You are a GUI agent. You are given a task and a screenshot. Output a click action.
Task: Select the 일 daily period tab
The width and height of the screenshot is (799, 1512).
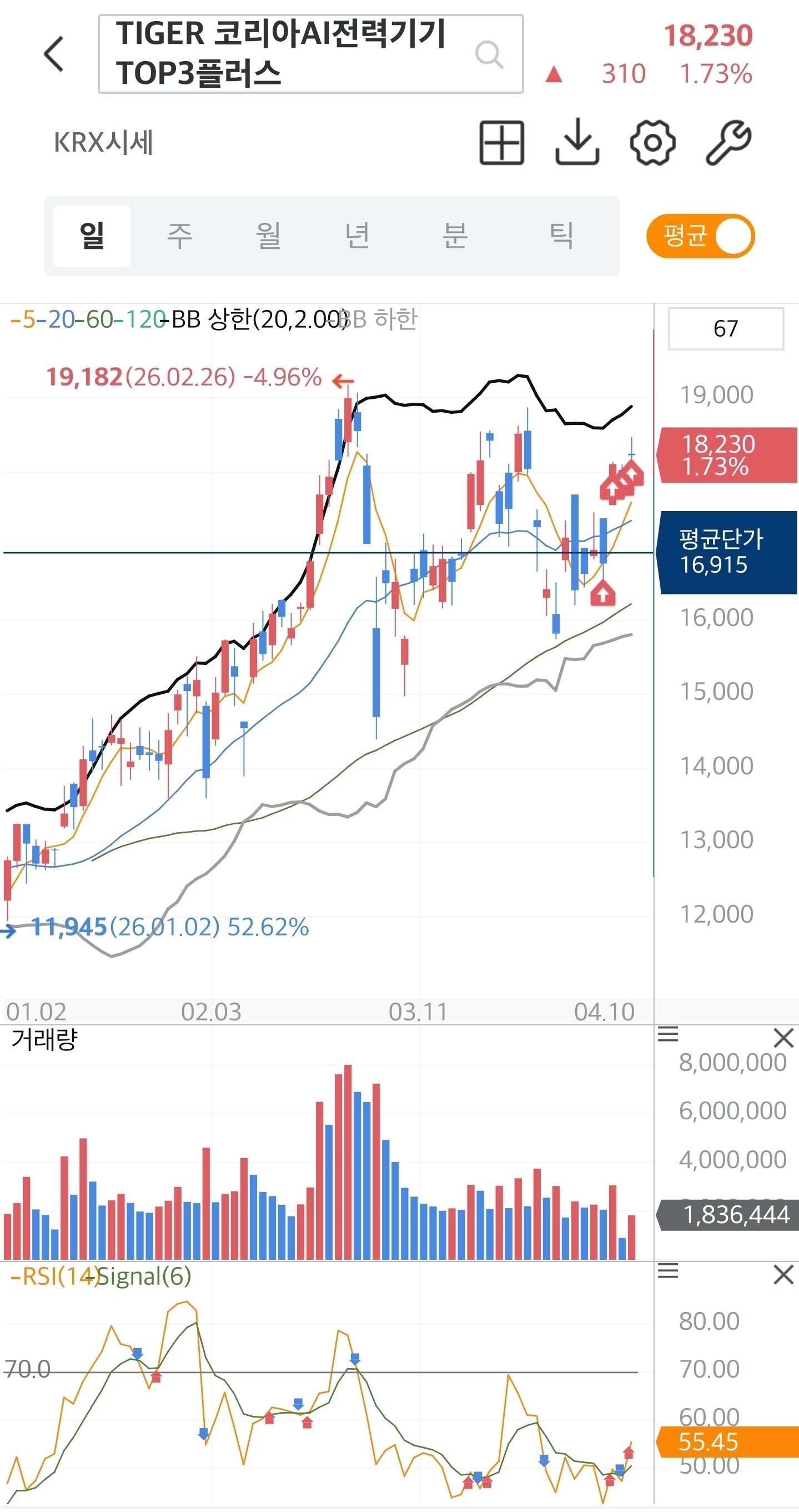[92, 236]
